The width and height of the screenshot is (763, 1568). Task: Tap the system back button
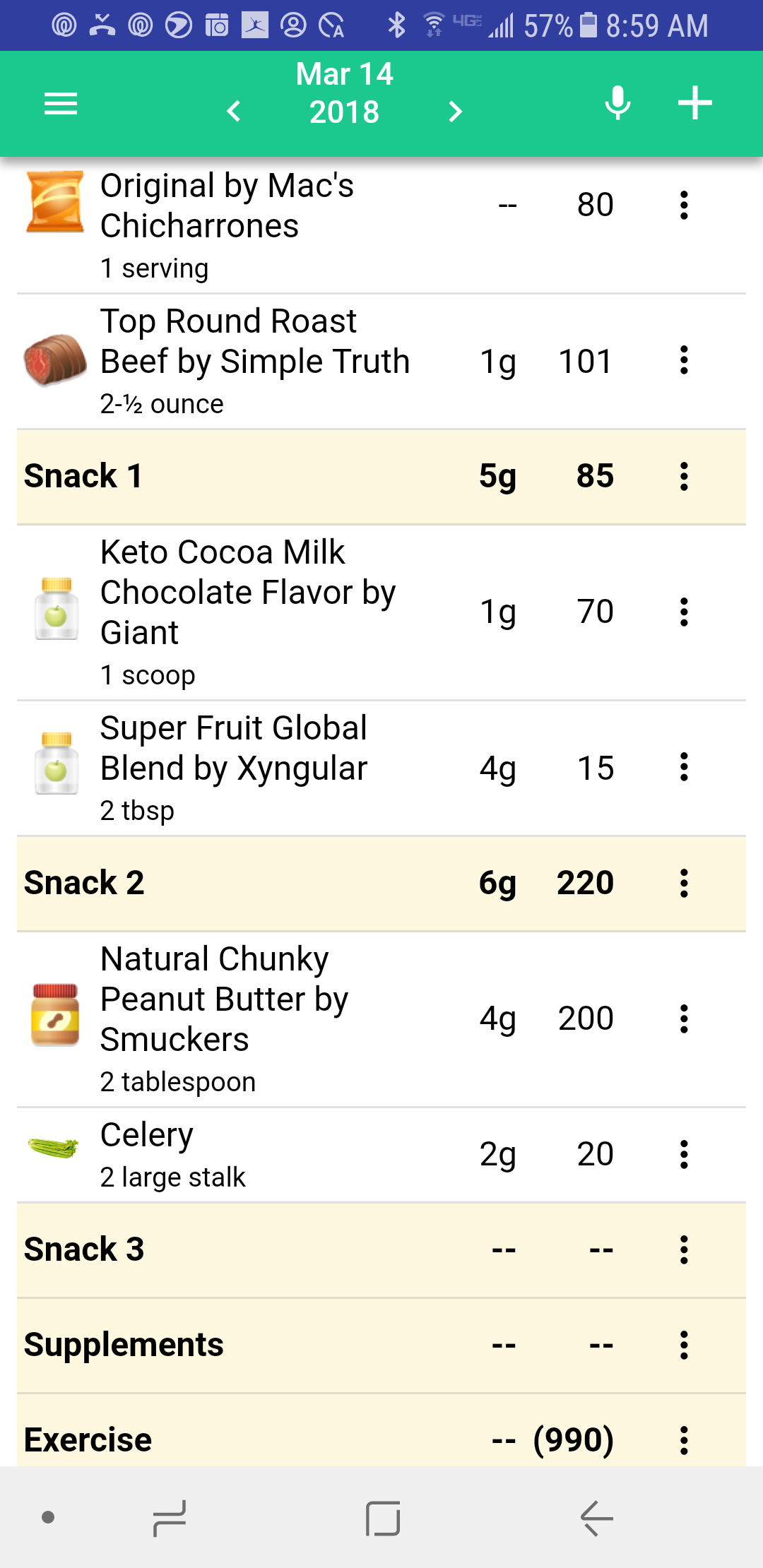coord(597,1518)
